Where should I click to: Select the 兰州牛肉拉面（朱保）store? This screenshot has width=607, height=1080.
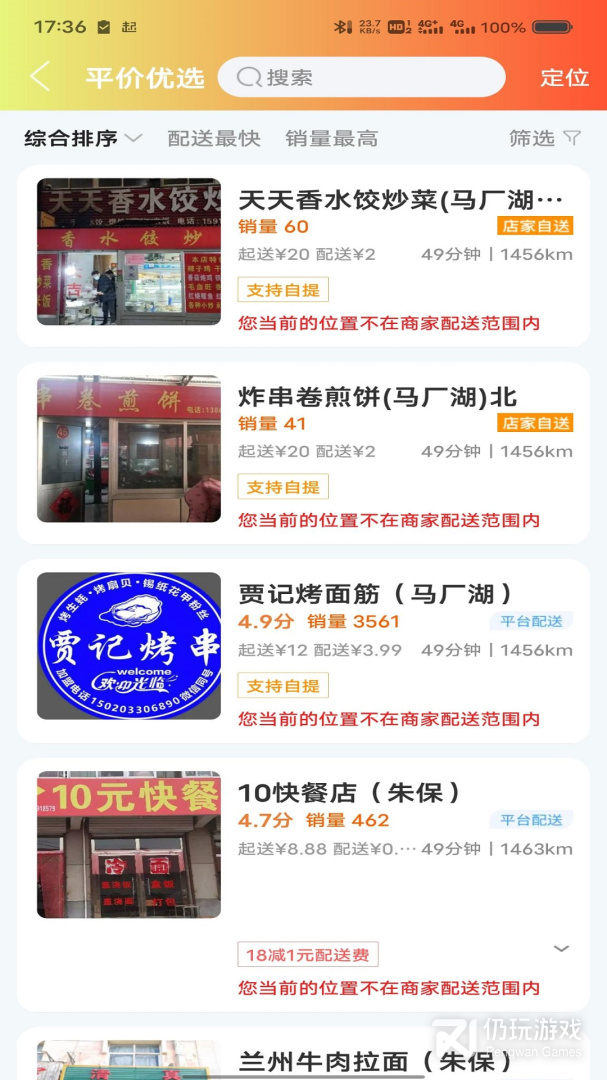[x=303, y=1055]
